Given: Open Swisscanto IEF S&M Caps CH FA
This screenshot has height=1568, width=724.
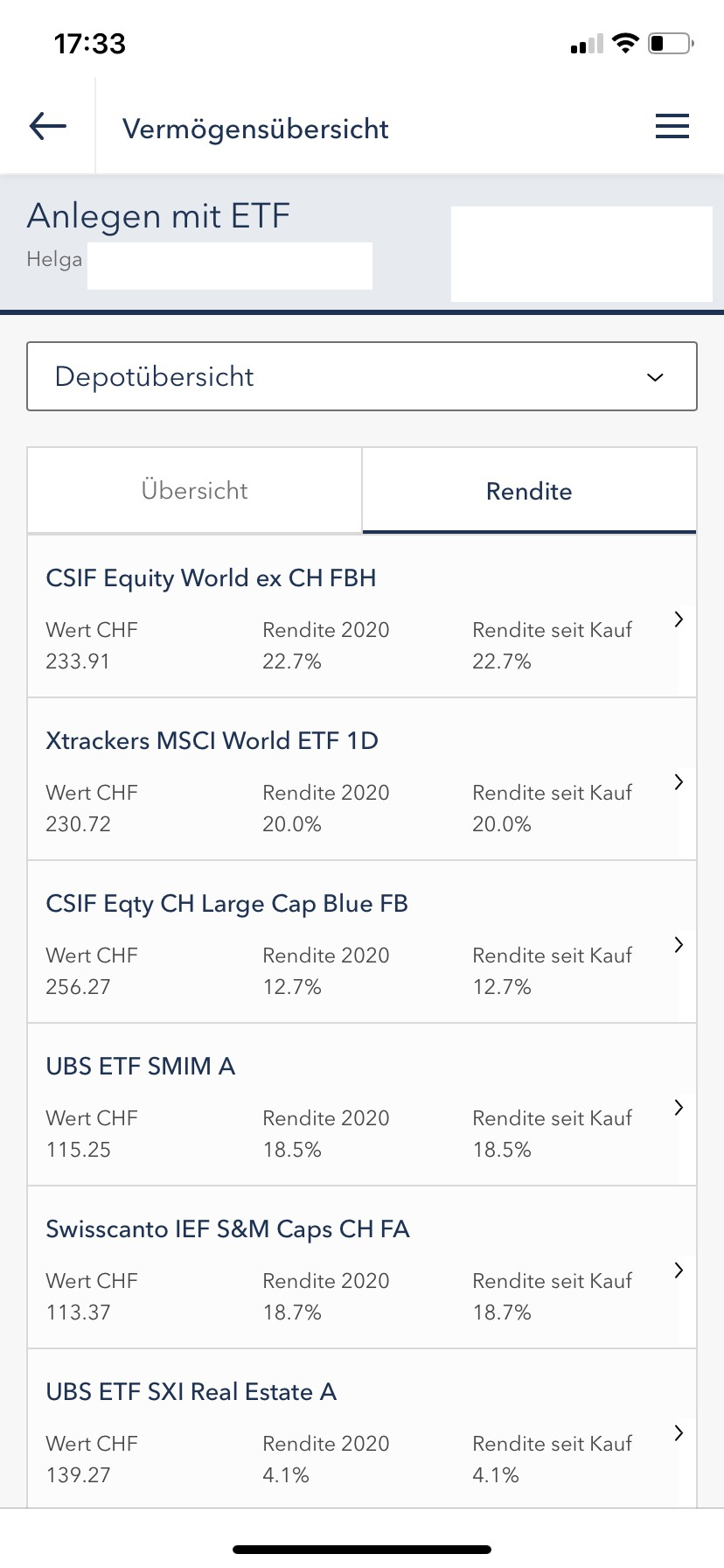Looking at the screenshot, I should click(362, 1268).
